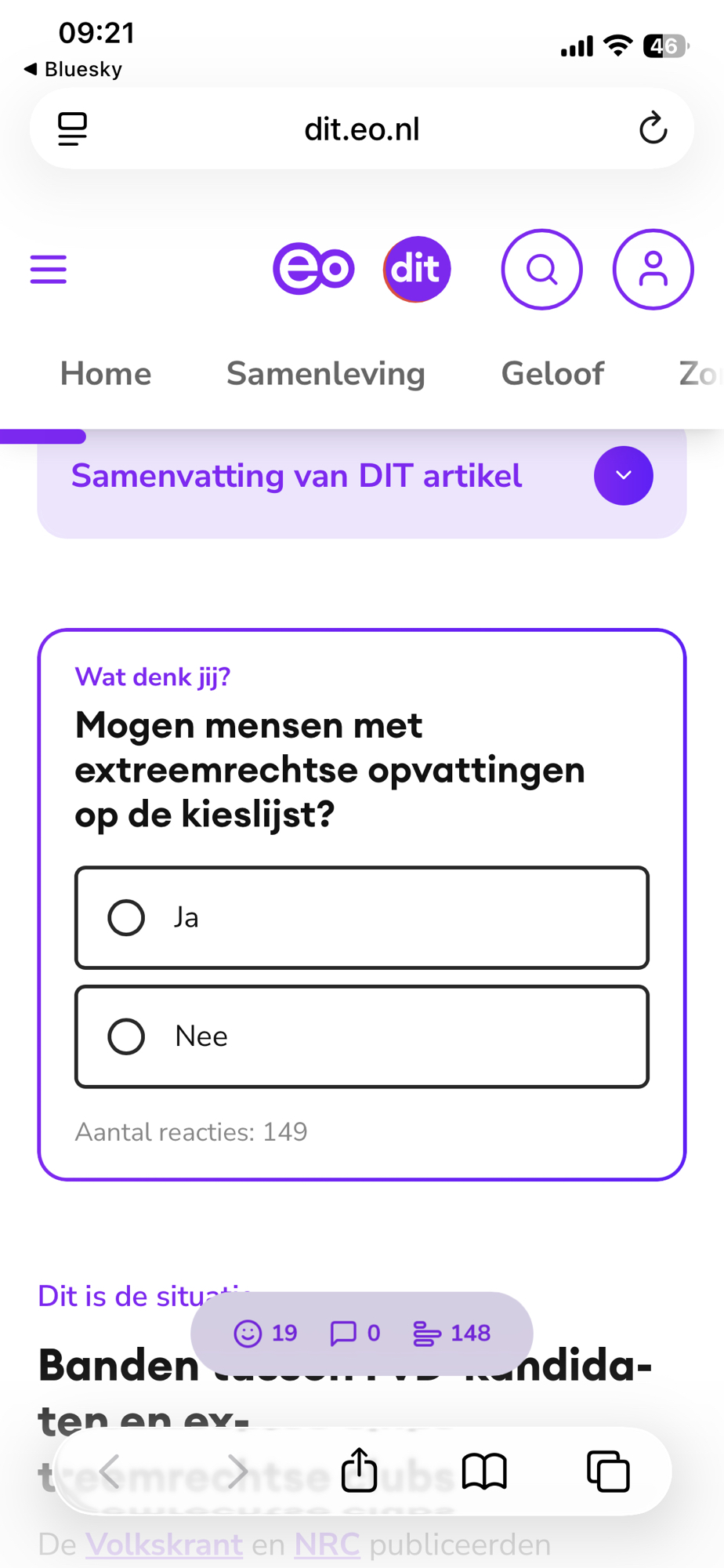Switch to the Samenleving tab
The height and width of the screenshot is (1568, 724).
click(325, 374)
